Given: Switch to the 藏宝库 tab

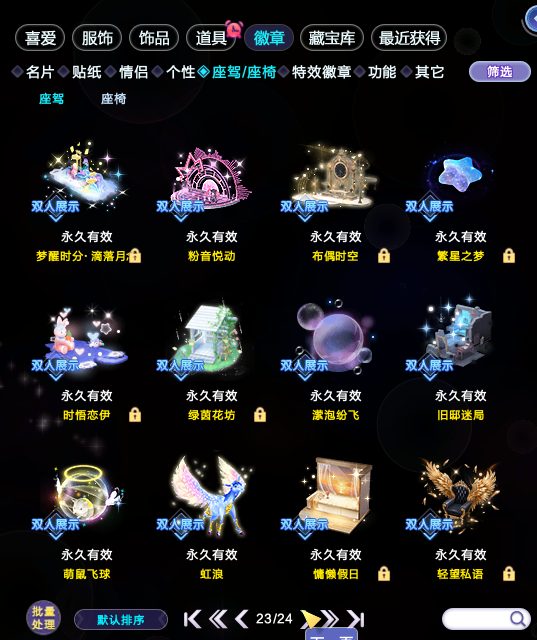Looking at the screenshot, I should (331, 38).
